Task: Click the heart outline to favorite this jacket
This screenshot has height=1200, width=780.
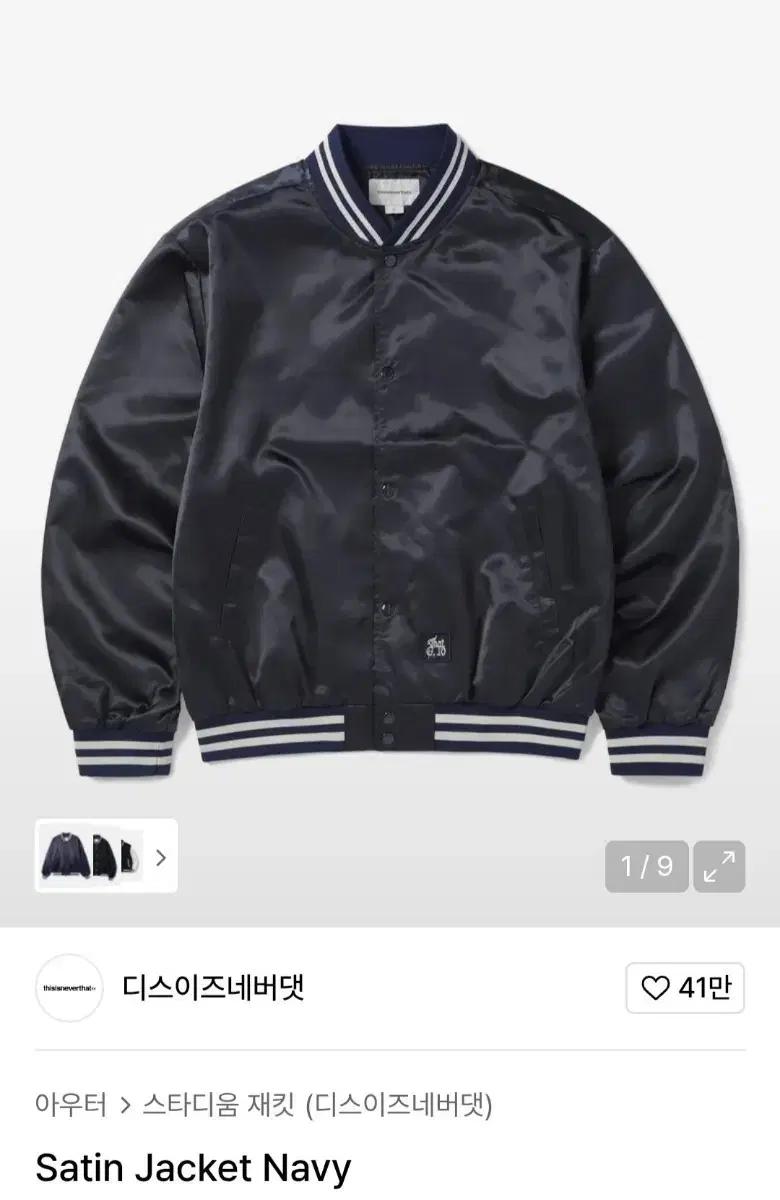Action: [655, 986]
